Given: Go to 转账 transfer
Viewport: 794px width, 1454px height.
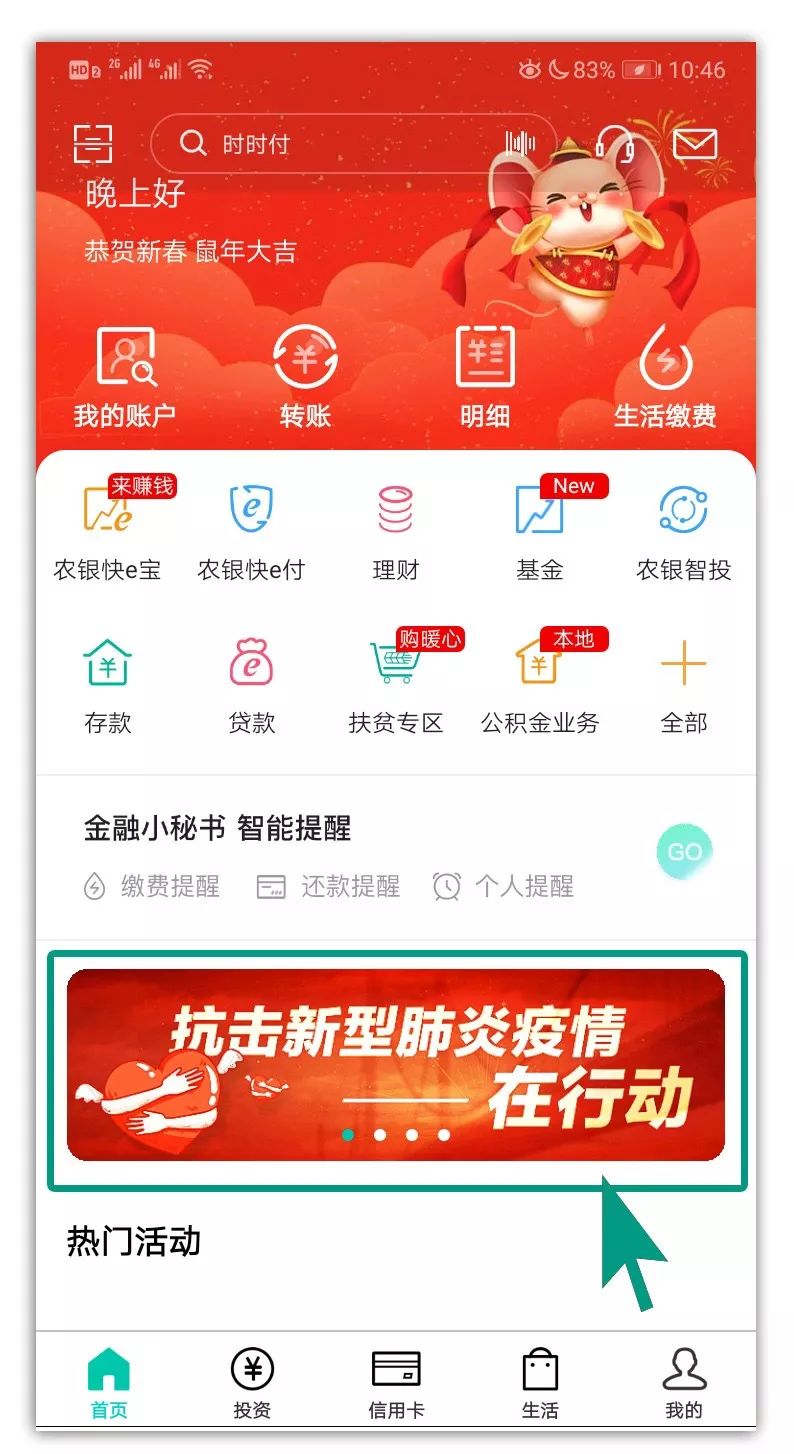Looking at the screenshot, I should coord(305,377).
